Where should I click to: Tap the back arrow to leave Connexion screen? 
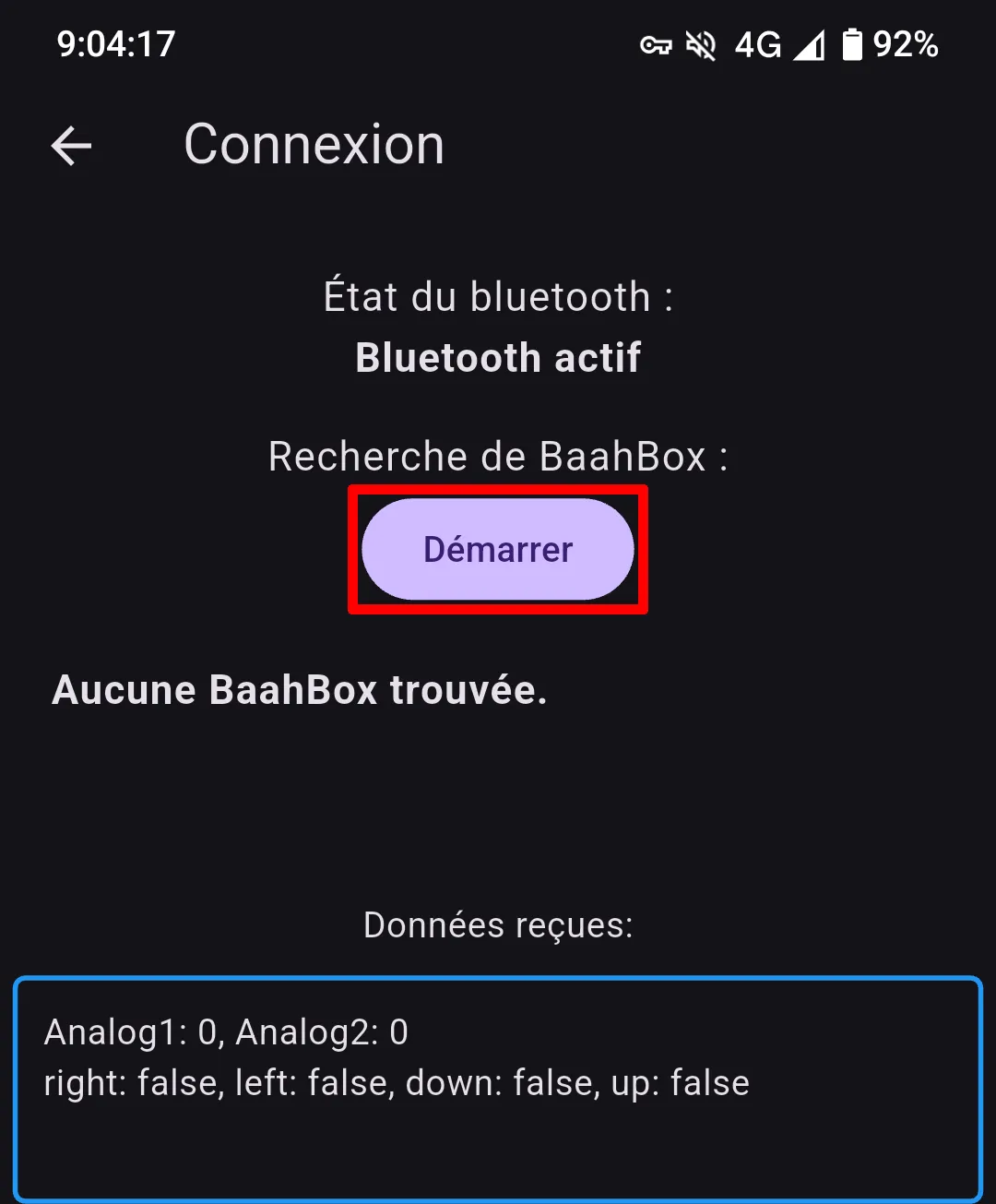click(69, 146)
